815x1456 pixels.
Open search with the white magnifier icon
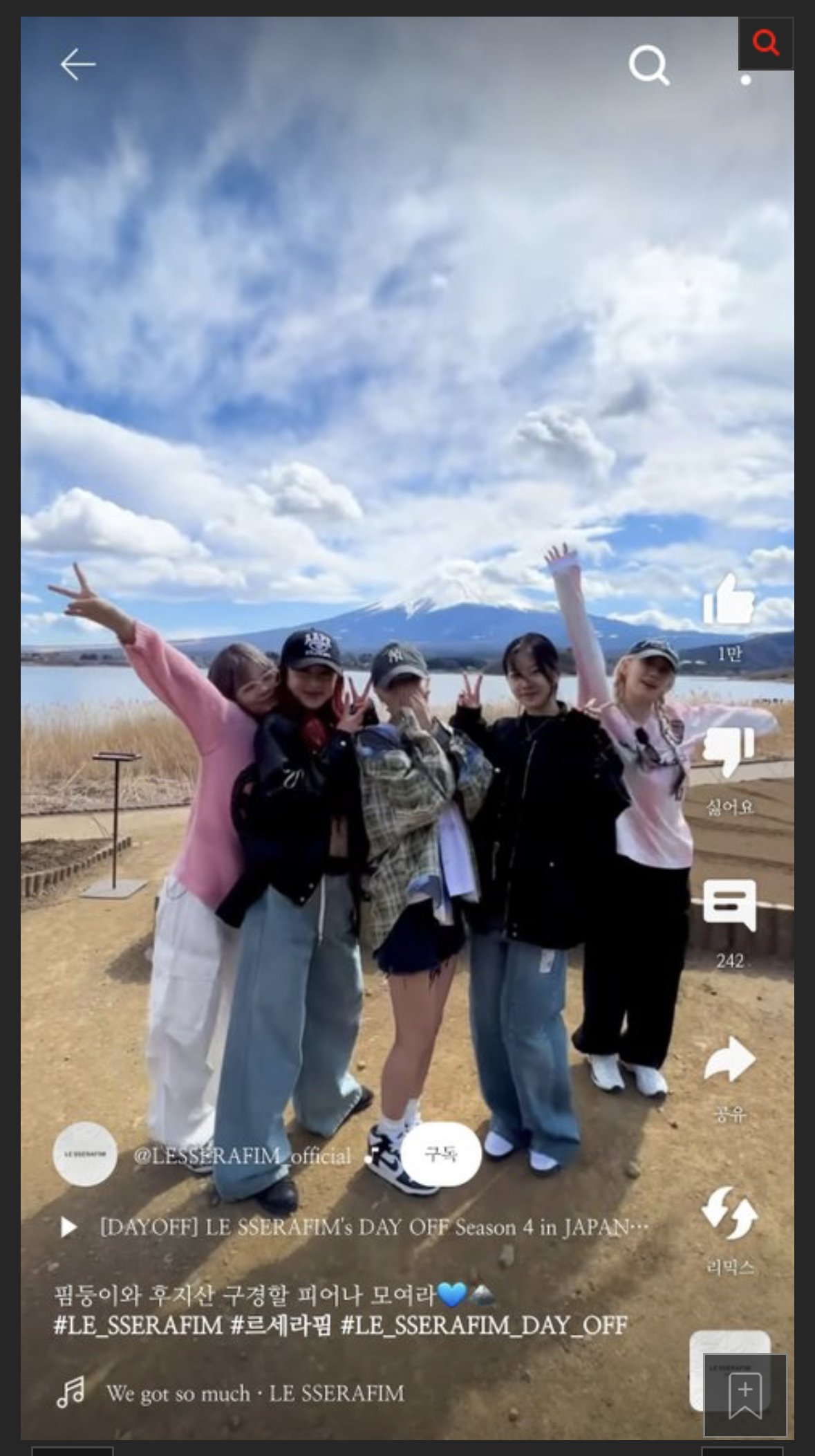[648, 66]
